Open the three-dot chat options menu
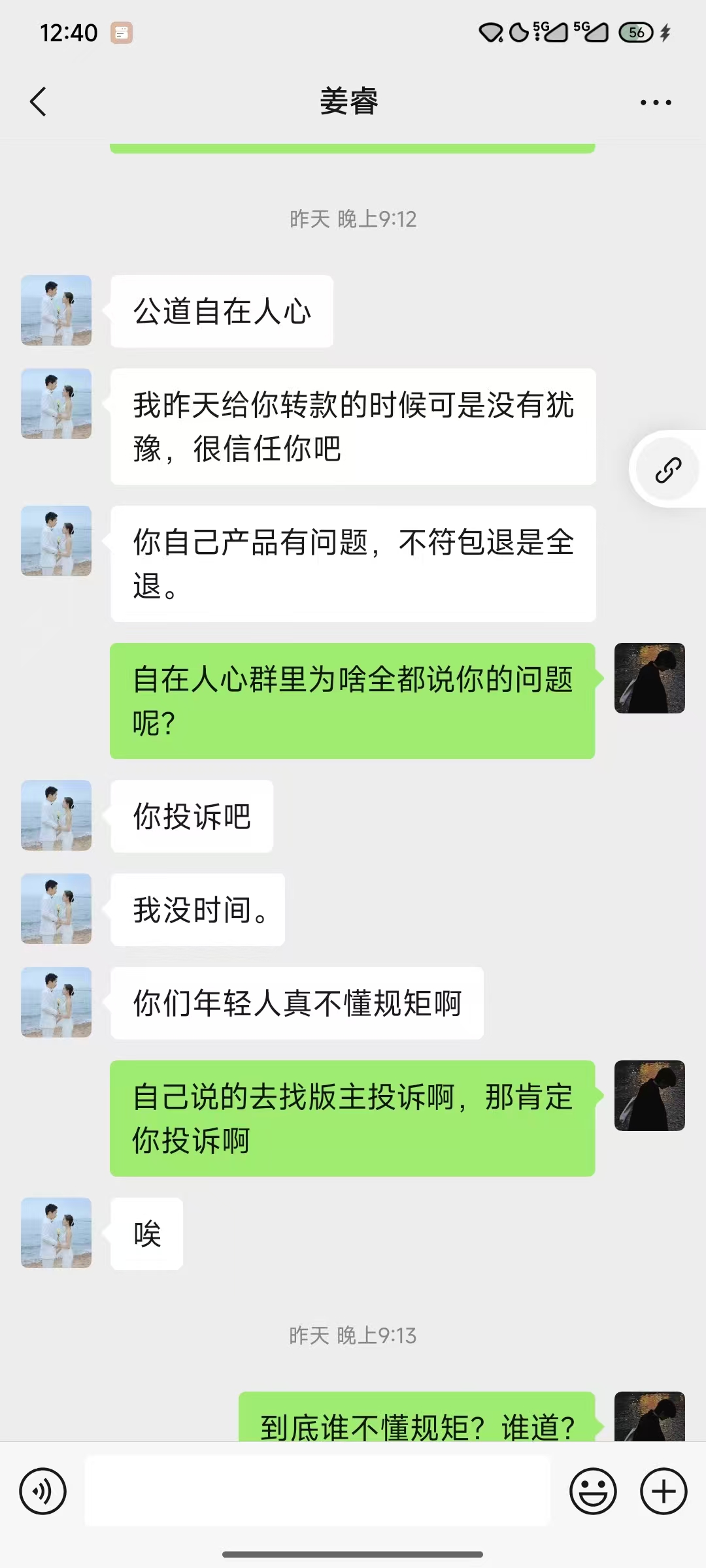This screenshot has height=1568, width=706. pos(656,103)
